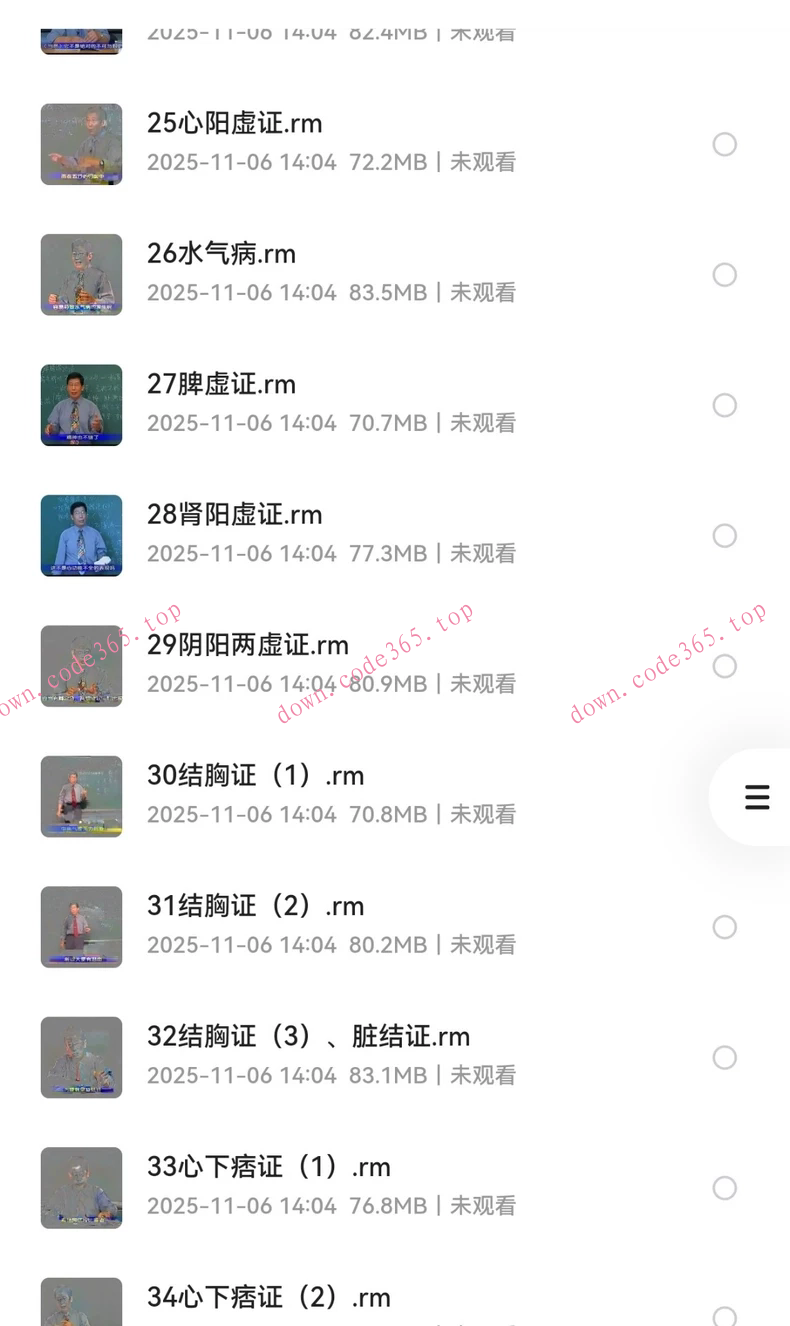Select the checkbox for 25心阳虚证.rm
This screenshot has width=790, height=1326.
724,144
